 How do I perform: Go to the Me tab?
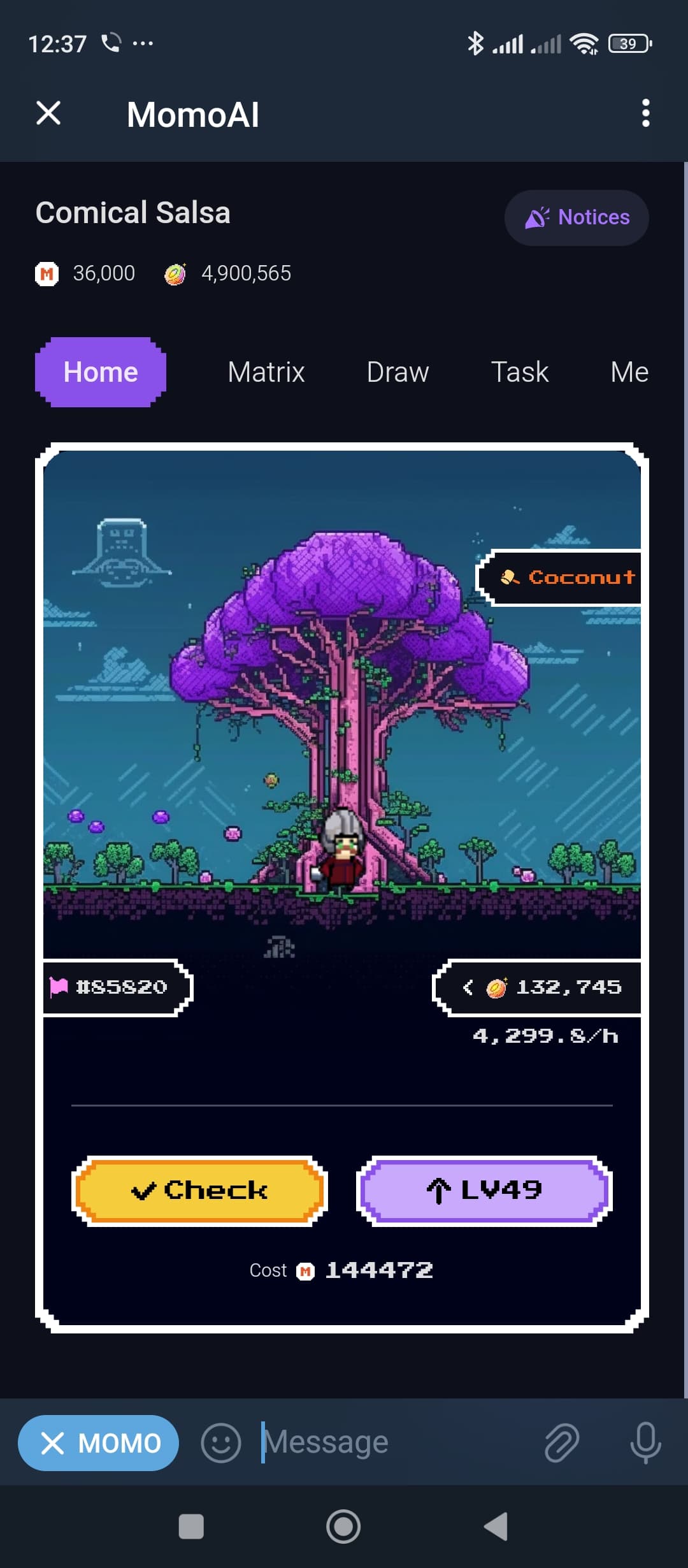point(629,372)
